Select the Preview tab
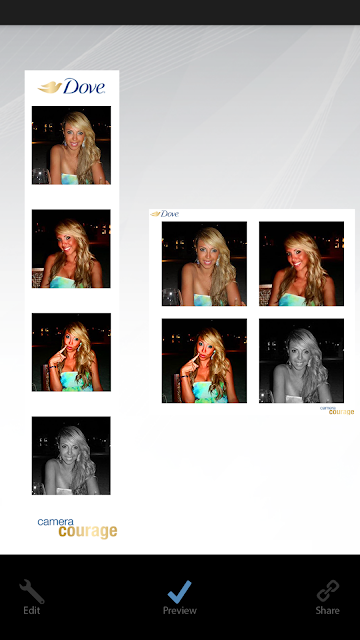 click(180, 597)
